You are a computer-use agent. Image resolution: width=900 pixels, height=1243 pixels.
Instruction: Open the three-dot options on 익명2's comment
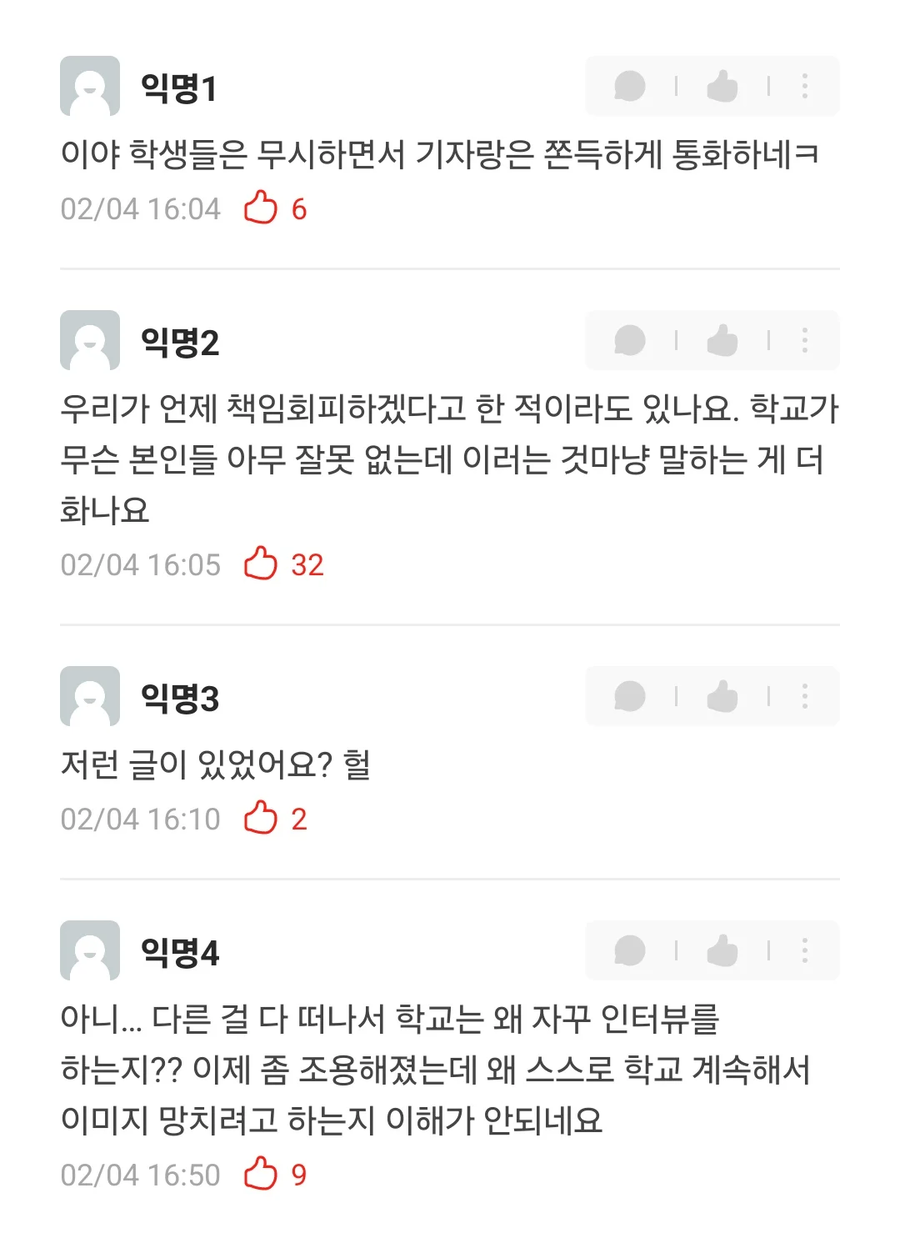[804, 340]
